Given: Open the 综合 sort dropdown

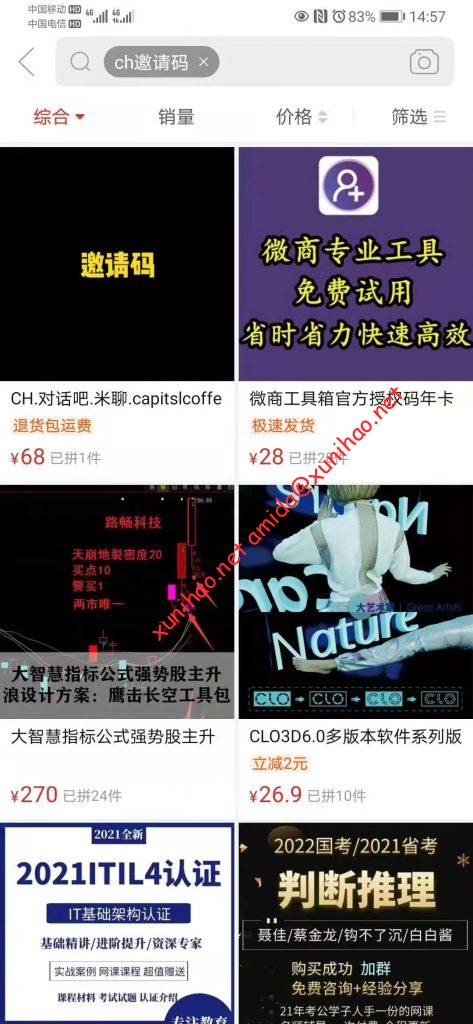Looking at the screenshot, I should [x=59, y=117].
